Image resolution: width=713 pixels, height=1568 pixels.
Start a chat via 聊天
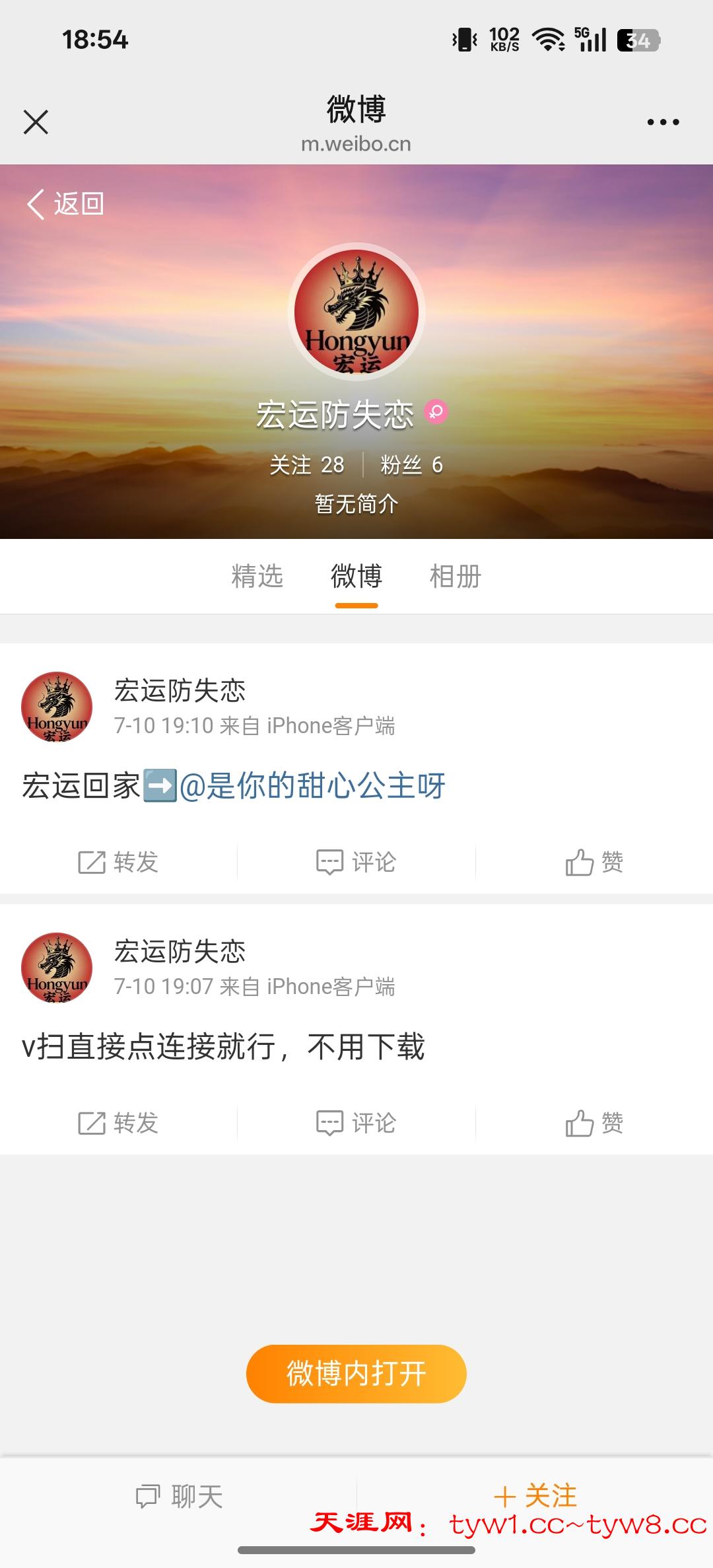(x=179, y=1496)
